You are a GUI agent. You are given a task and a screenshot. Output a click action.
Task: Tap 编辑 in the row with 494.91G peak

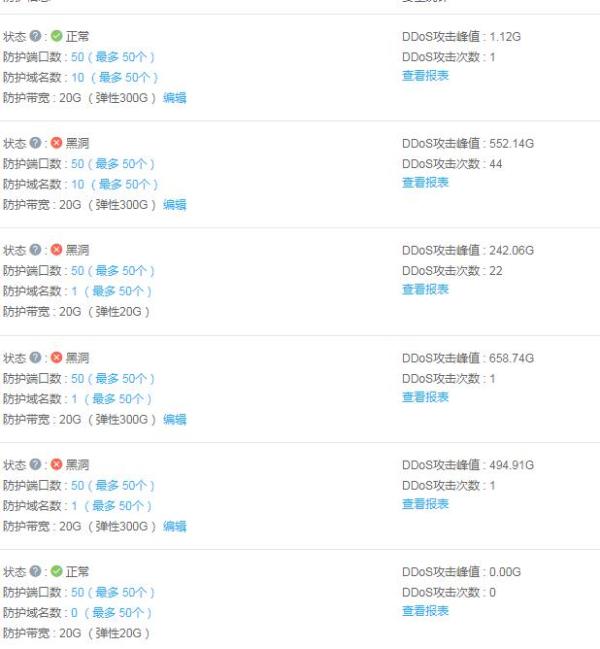[175, 527]
